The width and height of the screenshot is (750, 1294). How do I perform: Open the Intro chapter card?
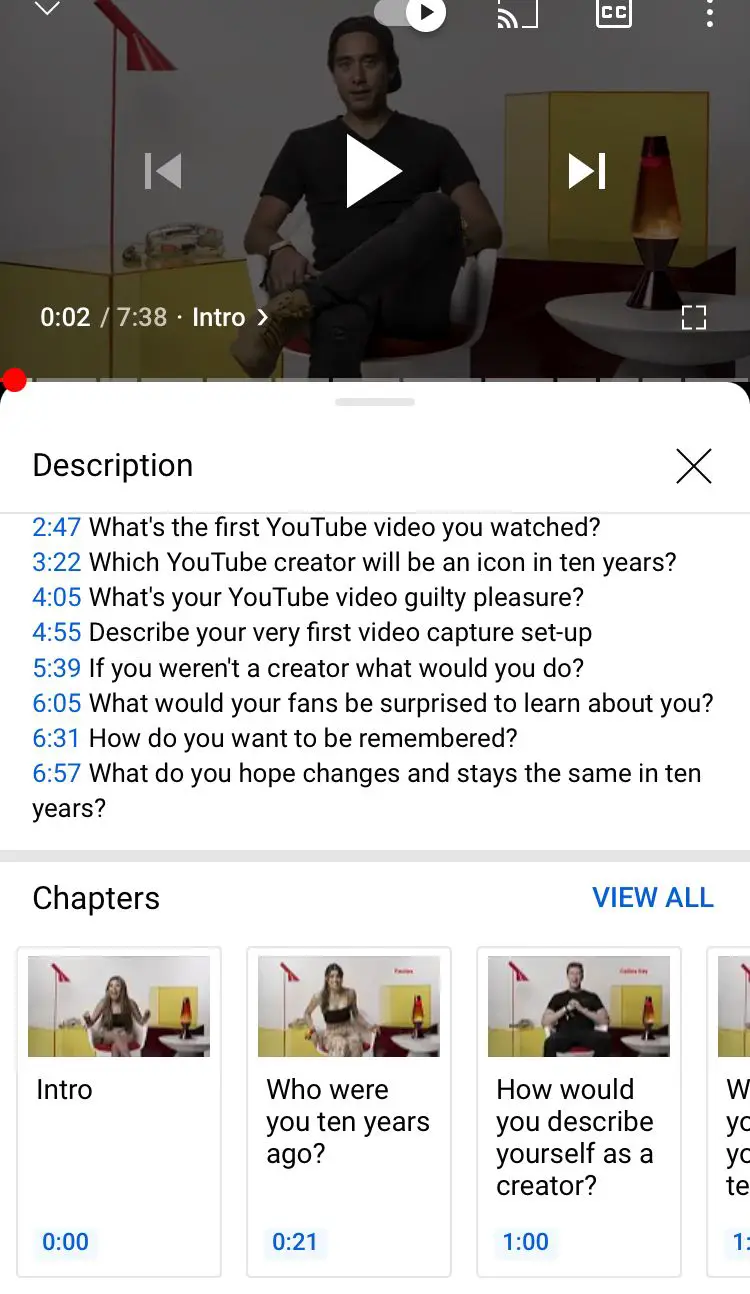(x=118, y=1110)
